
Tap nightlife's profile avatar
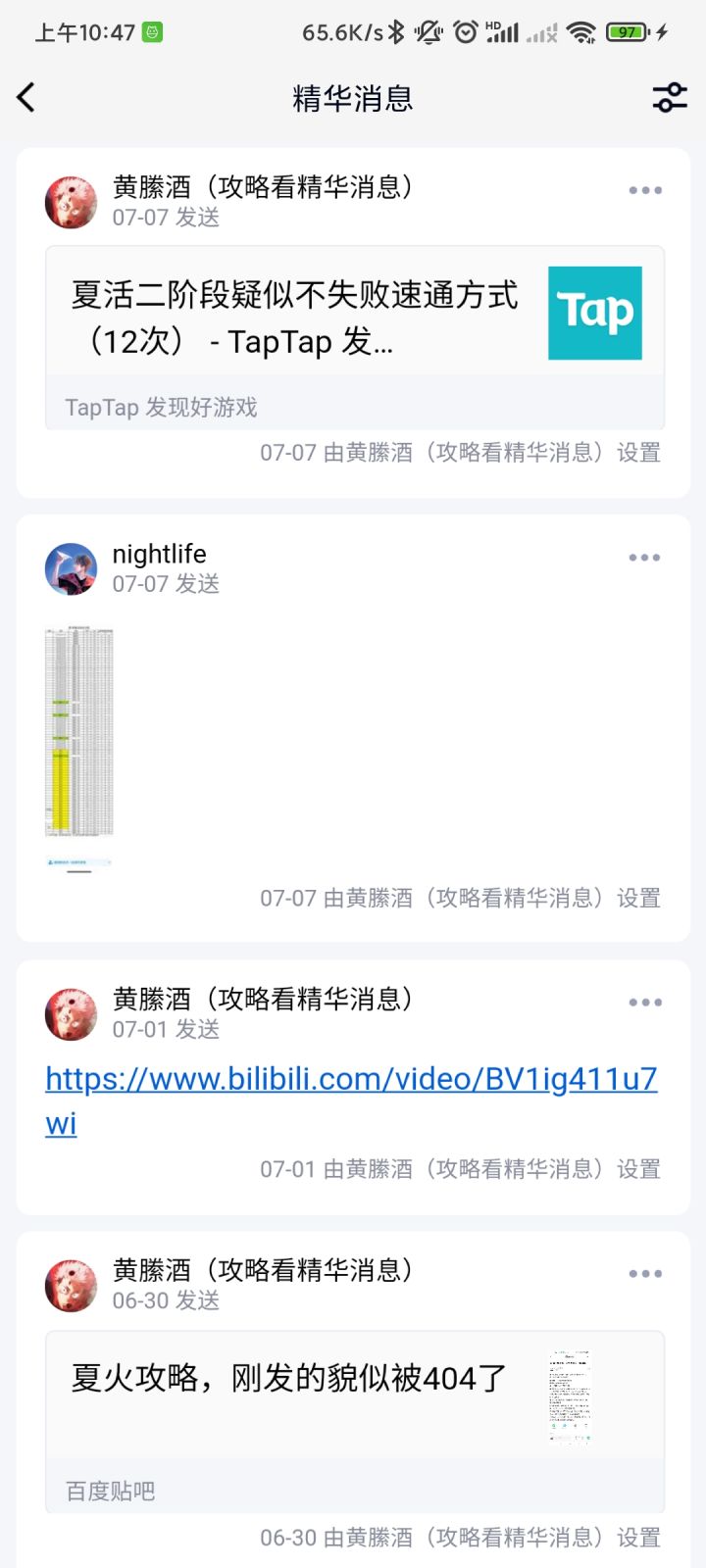point(71,568)
